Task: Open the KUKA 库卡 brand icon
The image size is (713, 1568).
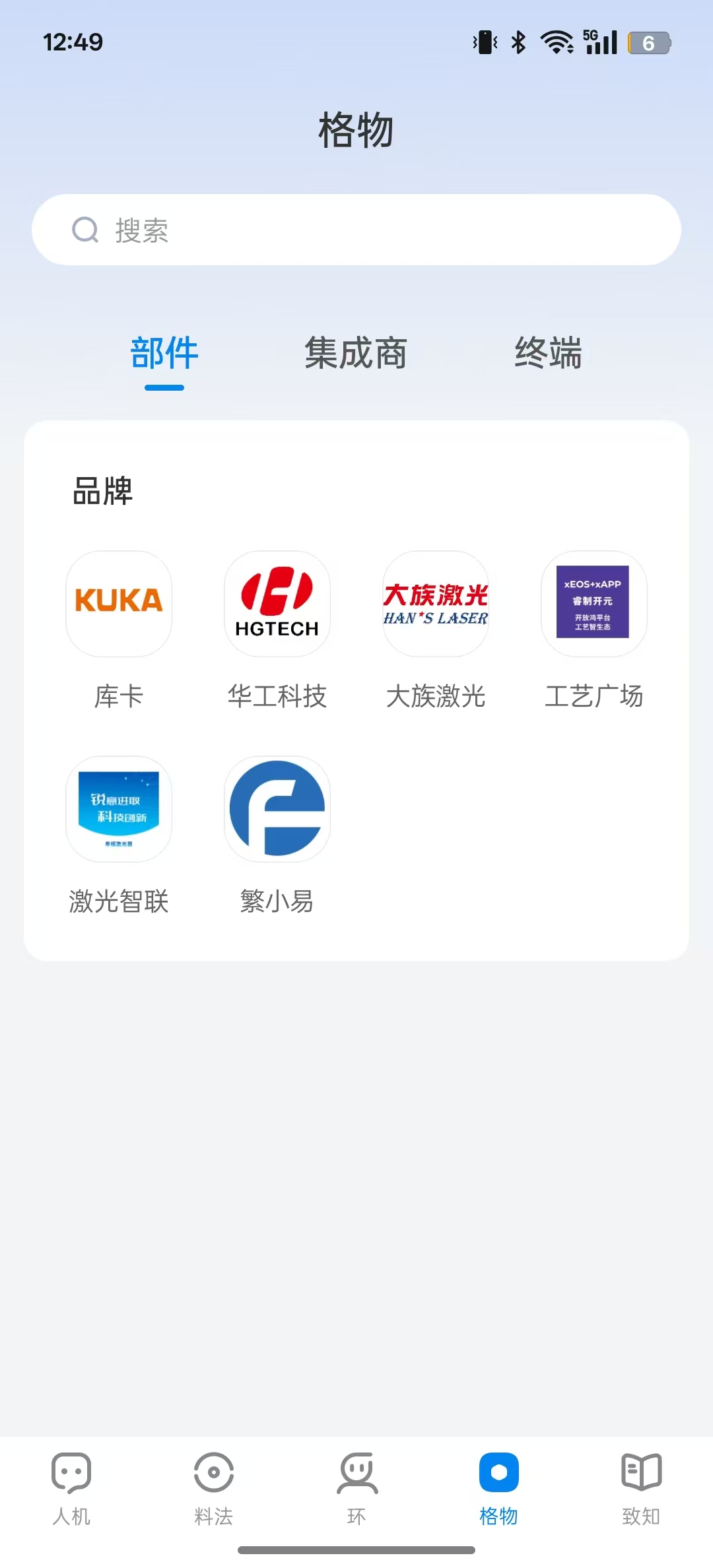Action: tap(118, 603)
